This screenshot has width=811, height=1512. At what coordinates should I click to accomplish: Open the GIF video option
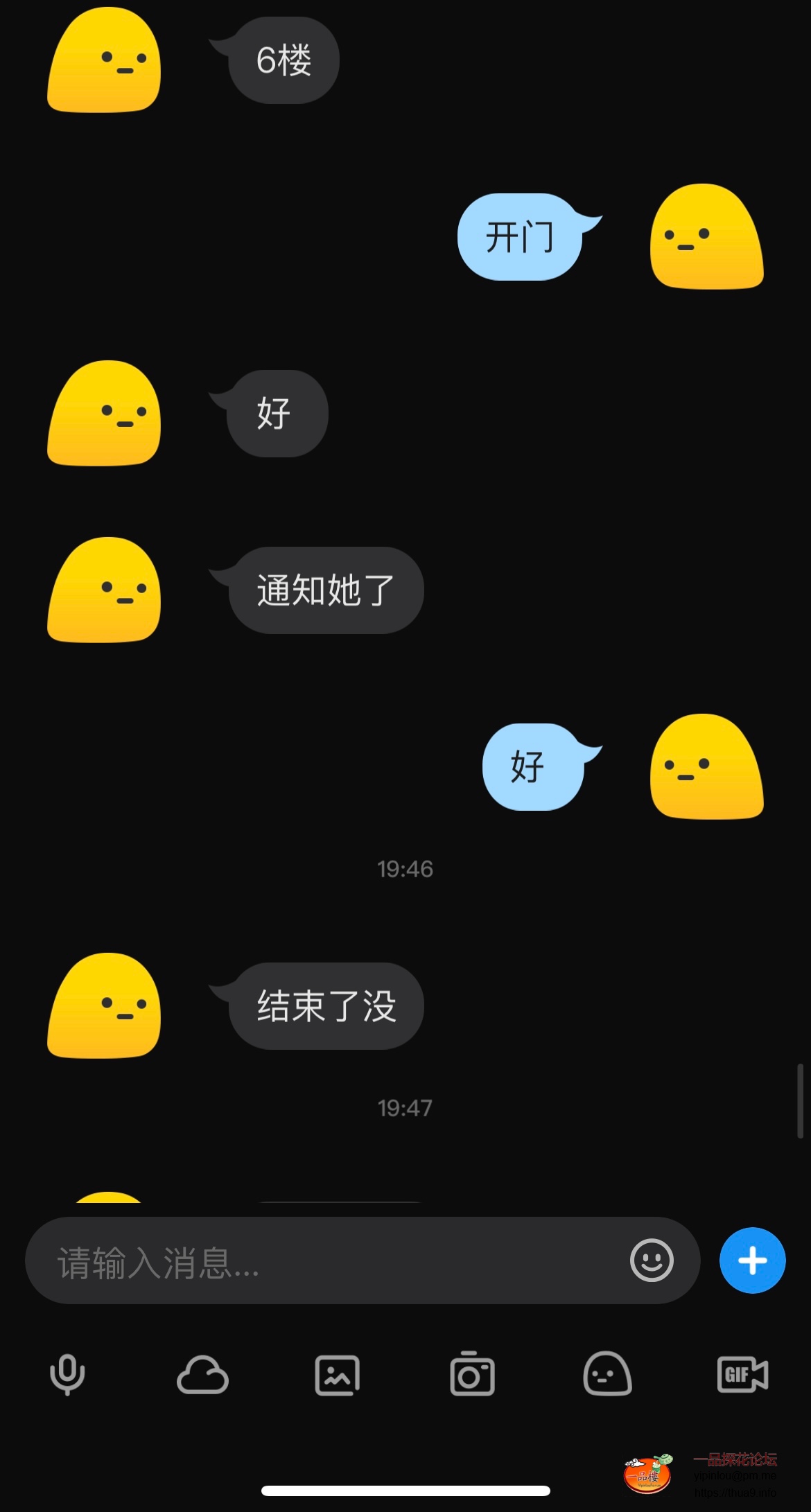pyautogui.click(x=742, y=1375)
